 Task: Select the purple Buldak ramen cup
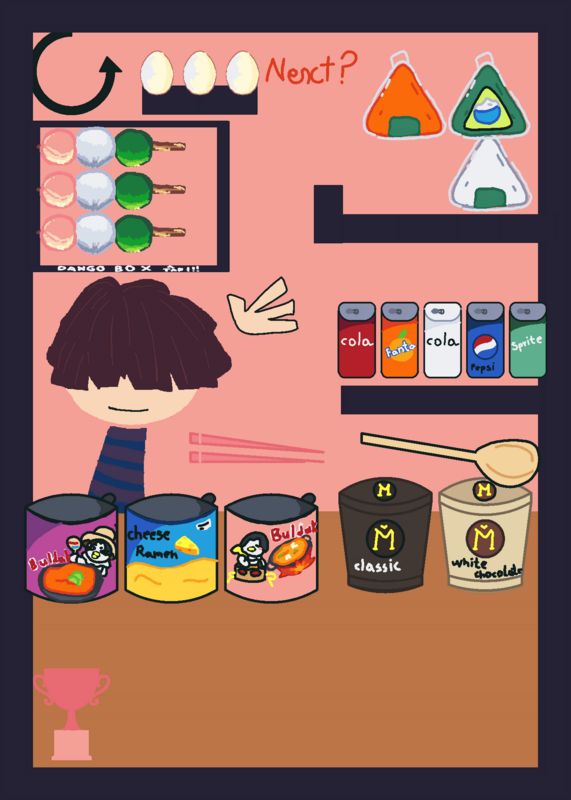click(72, 548)
